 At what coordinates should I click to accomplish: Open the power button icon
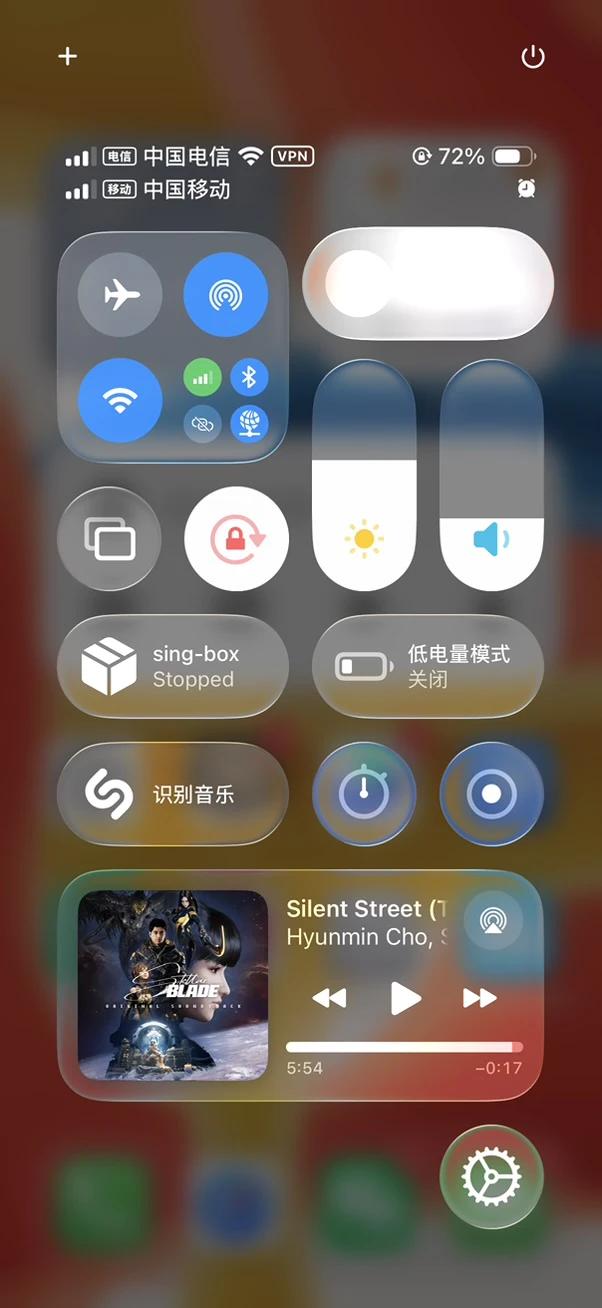[533, 57]
